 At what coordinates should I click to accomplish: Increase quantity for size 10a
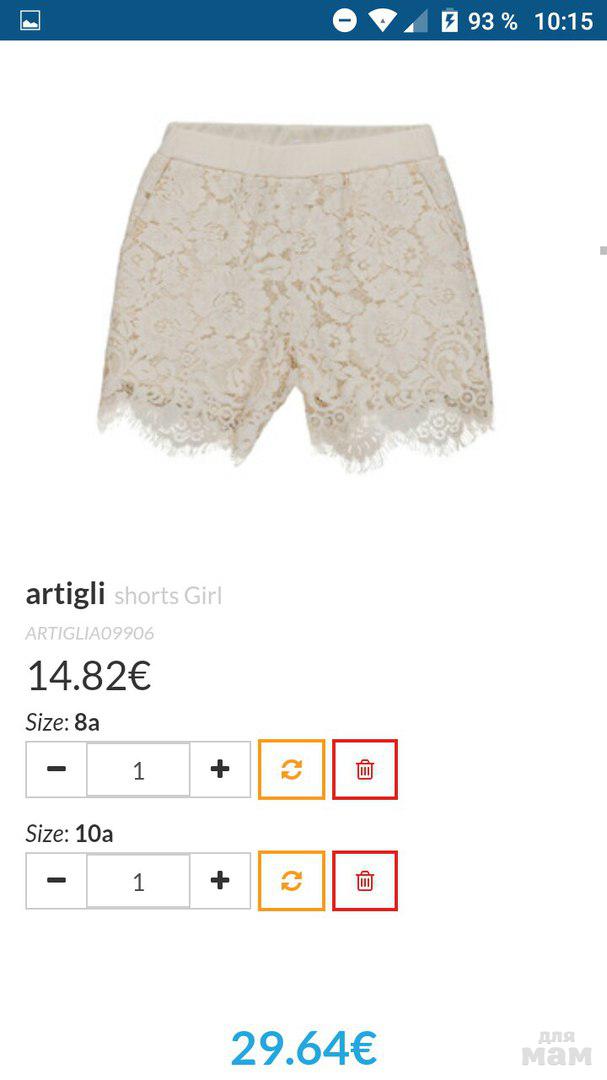(220, 881)
